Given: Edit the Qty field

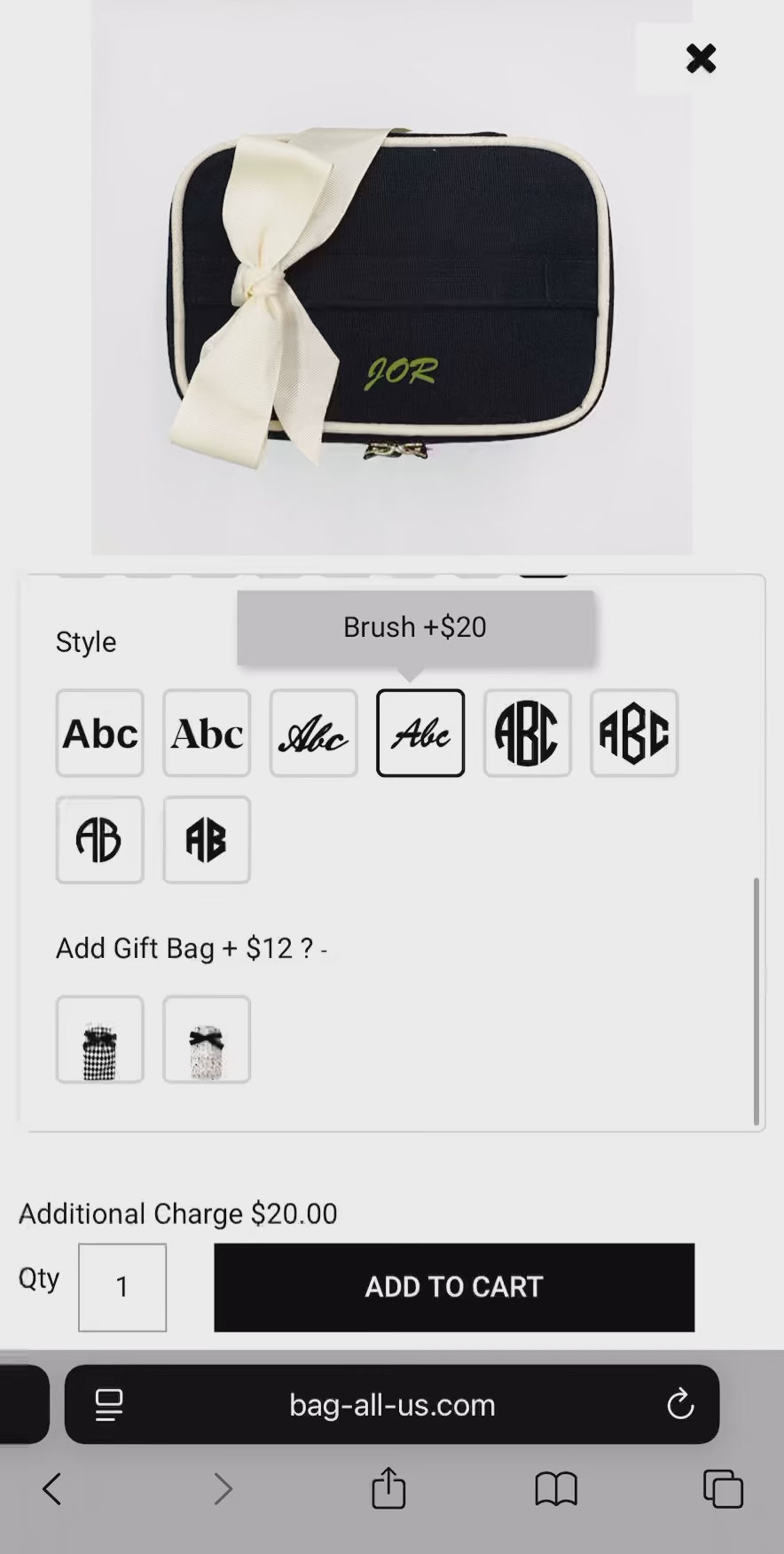Looking at the screenshot, I should point(122,1286).
